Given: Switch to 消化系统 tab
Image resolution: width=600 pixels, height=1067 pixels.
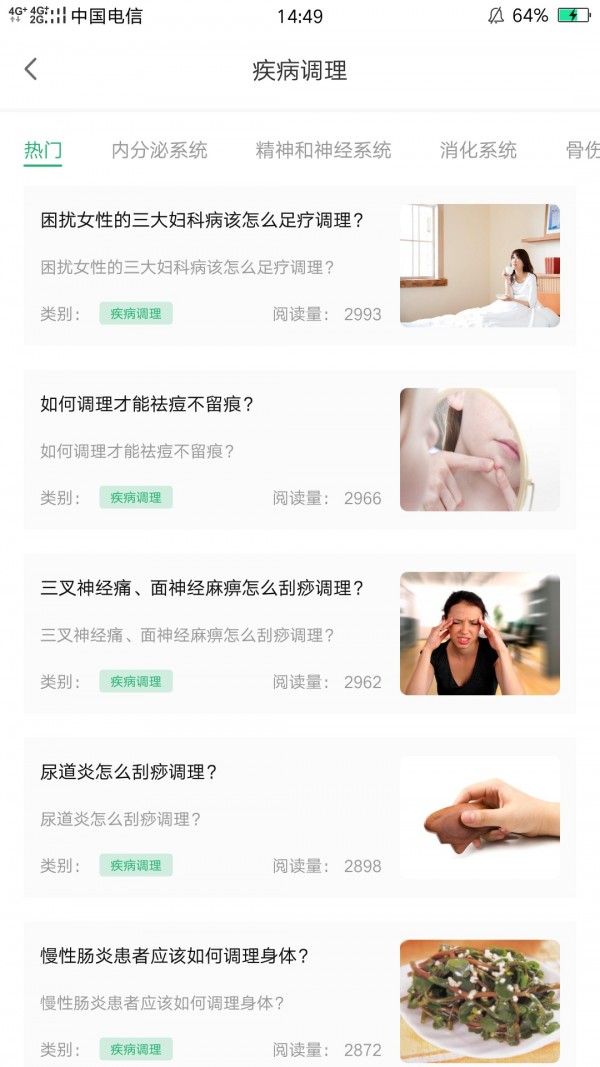Looking at the screenshot, I should (x=478, y=151).
